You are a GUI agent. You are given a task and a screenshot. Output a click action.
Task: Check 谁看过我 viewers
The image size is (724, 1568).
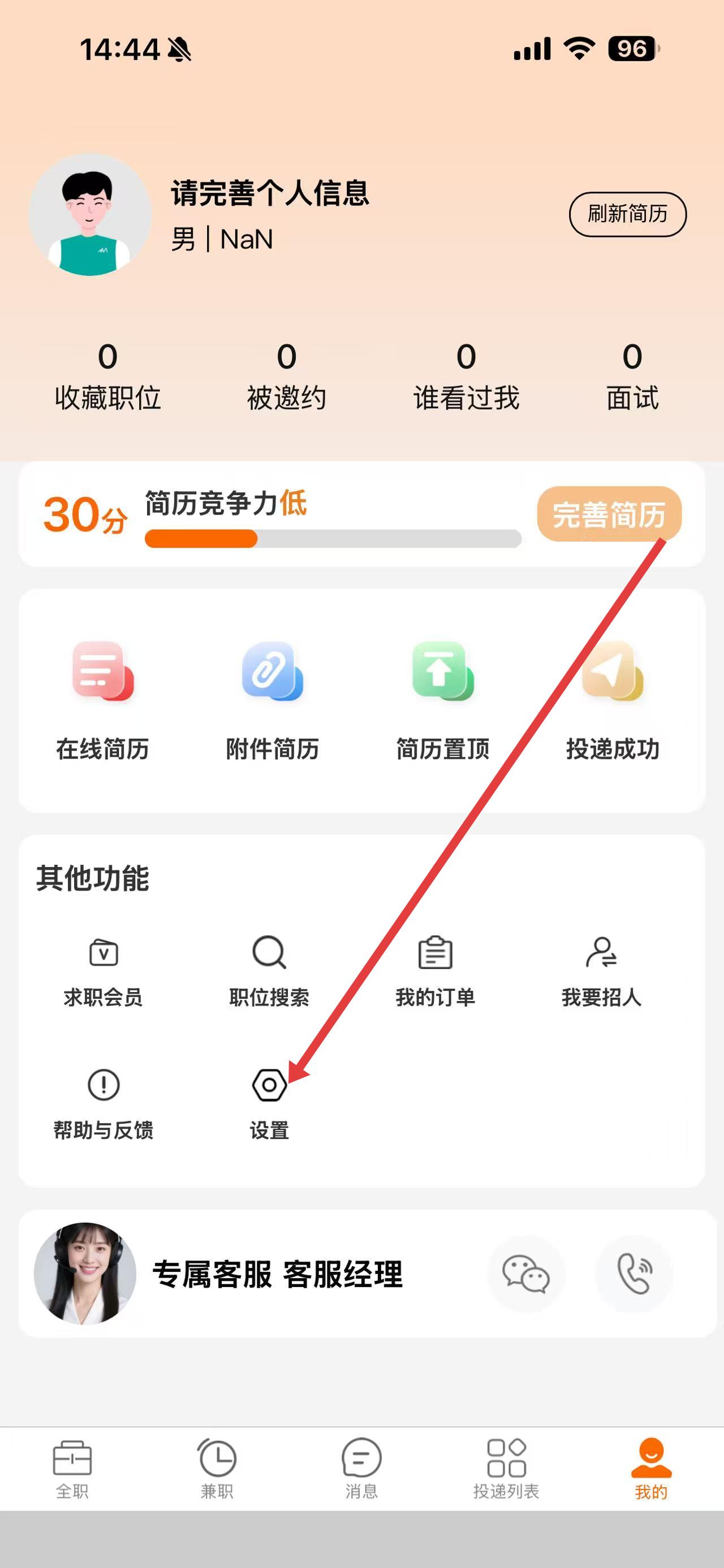pos(466,376)
